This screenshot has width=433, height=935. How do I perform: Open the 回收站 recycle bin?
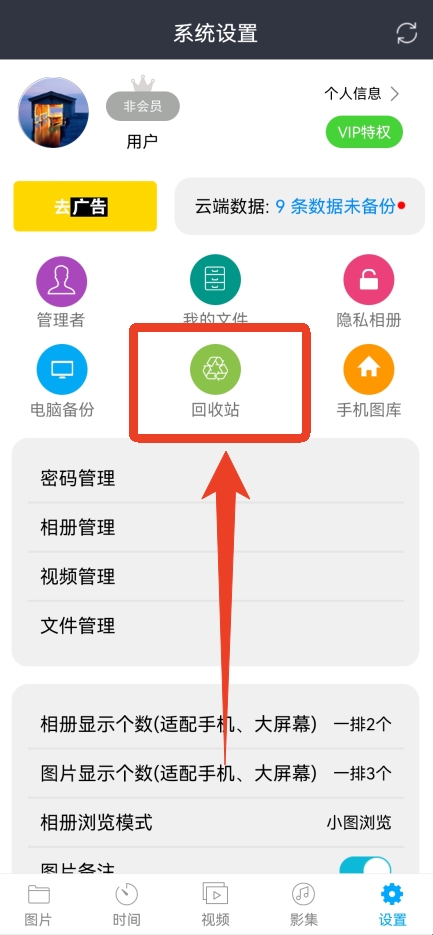(215, 380)
